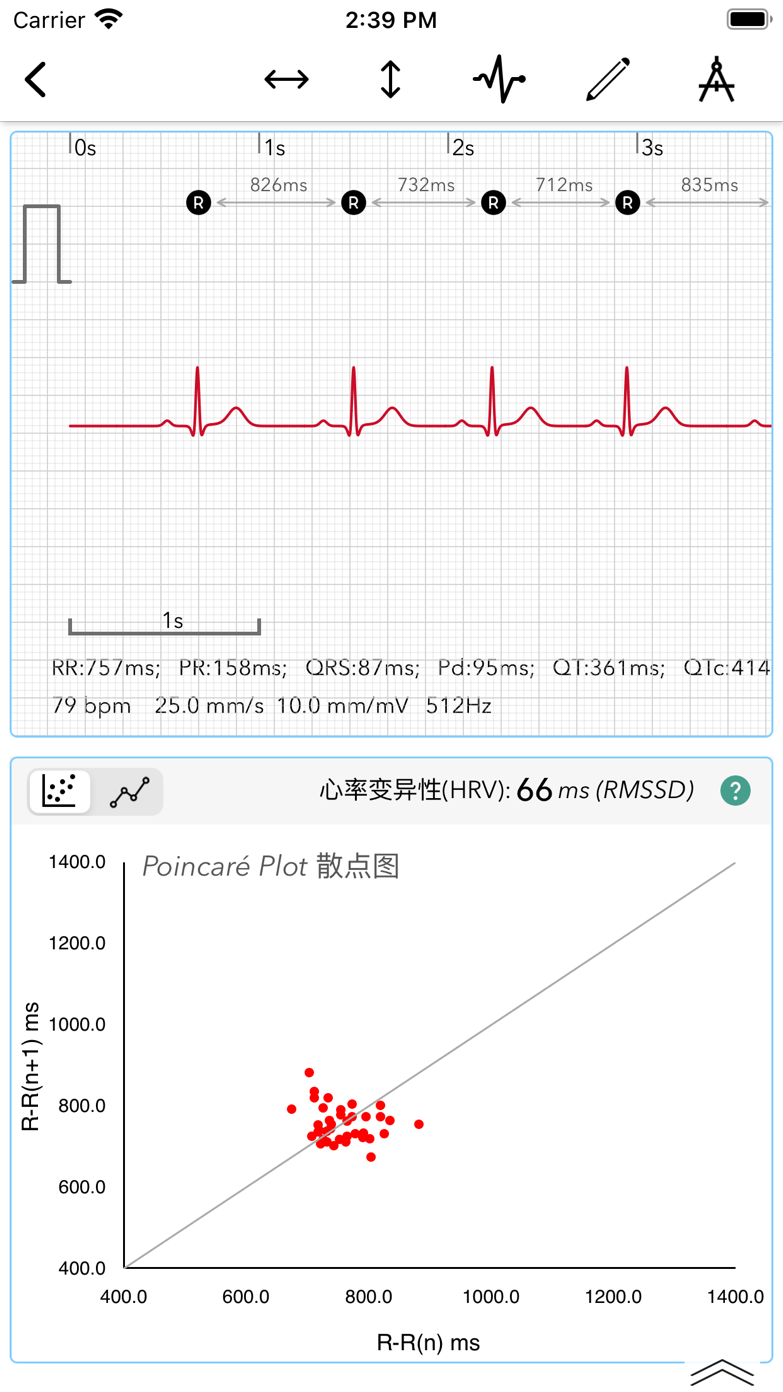Open the ECG waveform tool

[x=499, y=79]
